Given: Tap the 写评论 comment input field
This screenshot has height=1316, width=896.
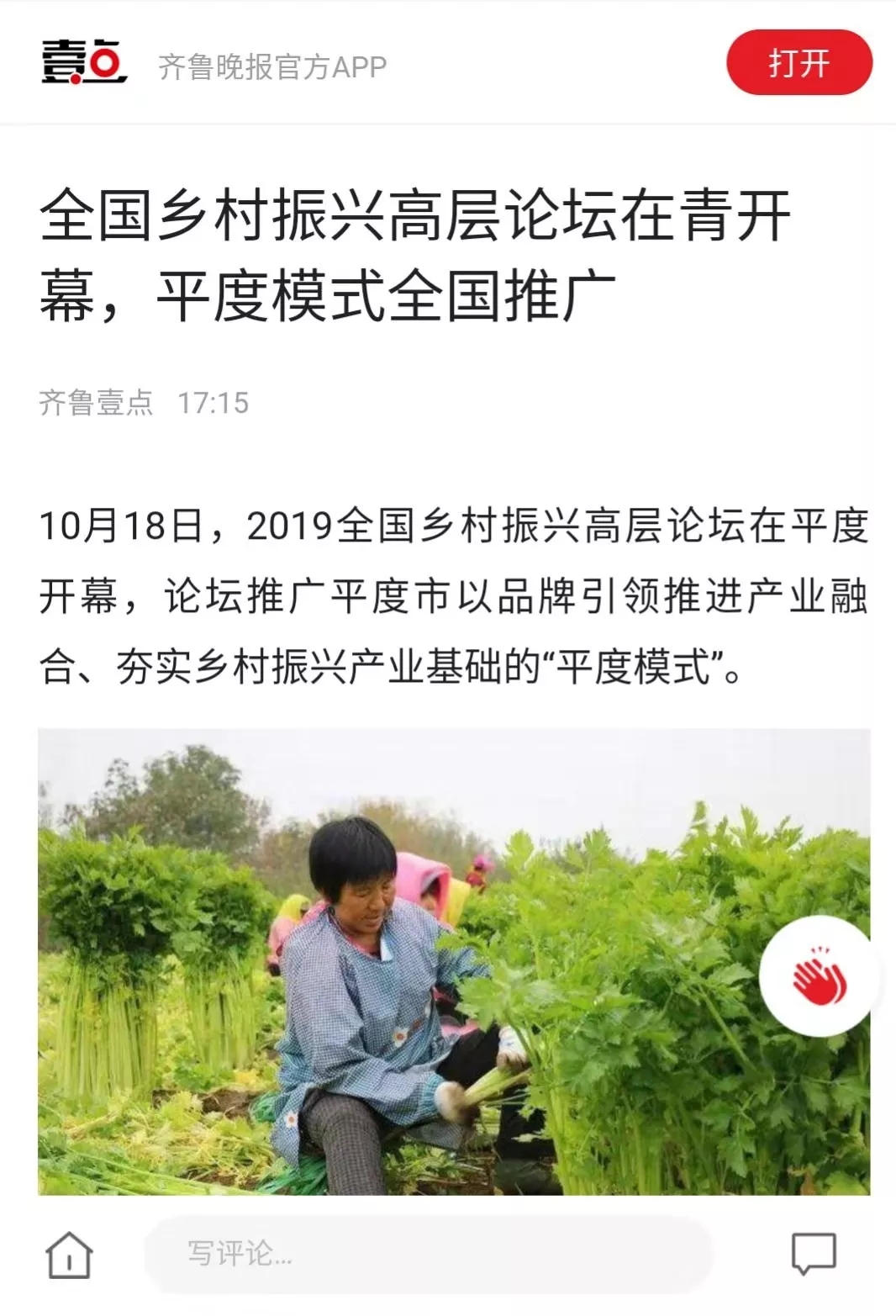Looking at the screenshot, I should point(429,1255).
